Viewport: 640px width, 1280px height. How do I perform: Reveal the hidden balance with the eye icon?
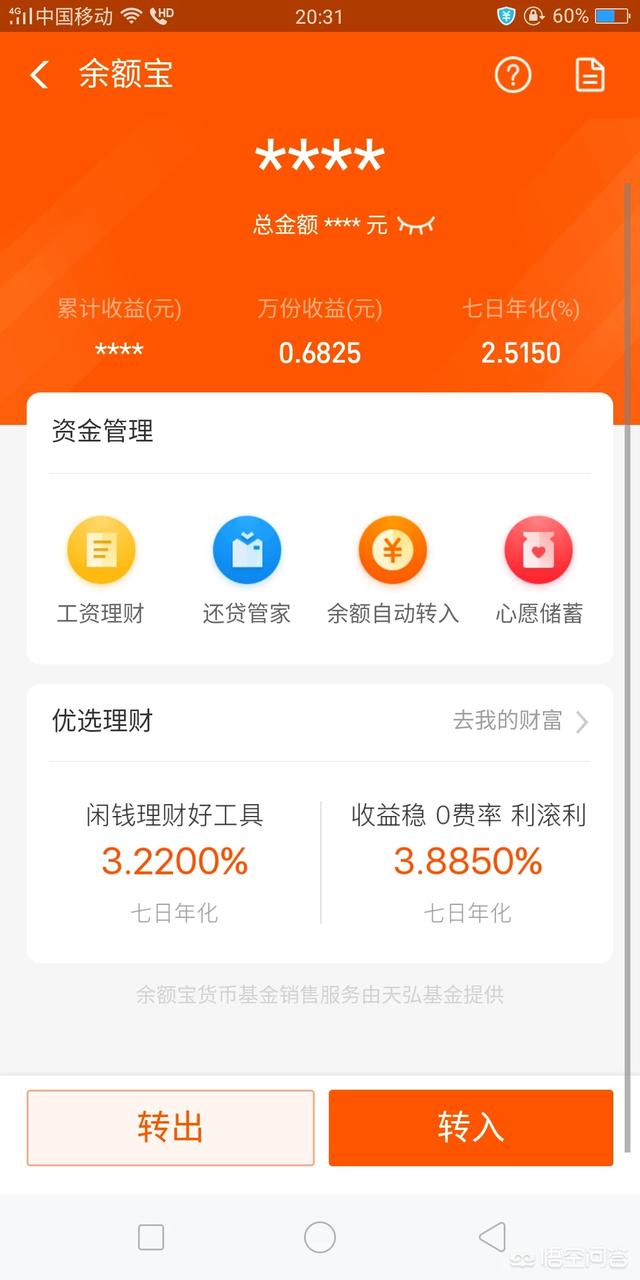416,225
